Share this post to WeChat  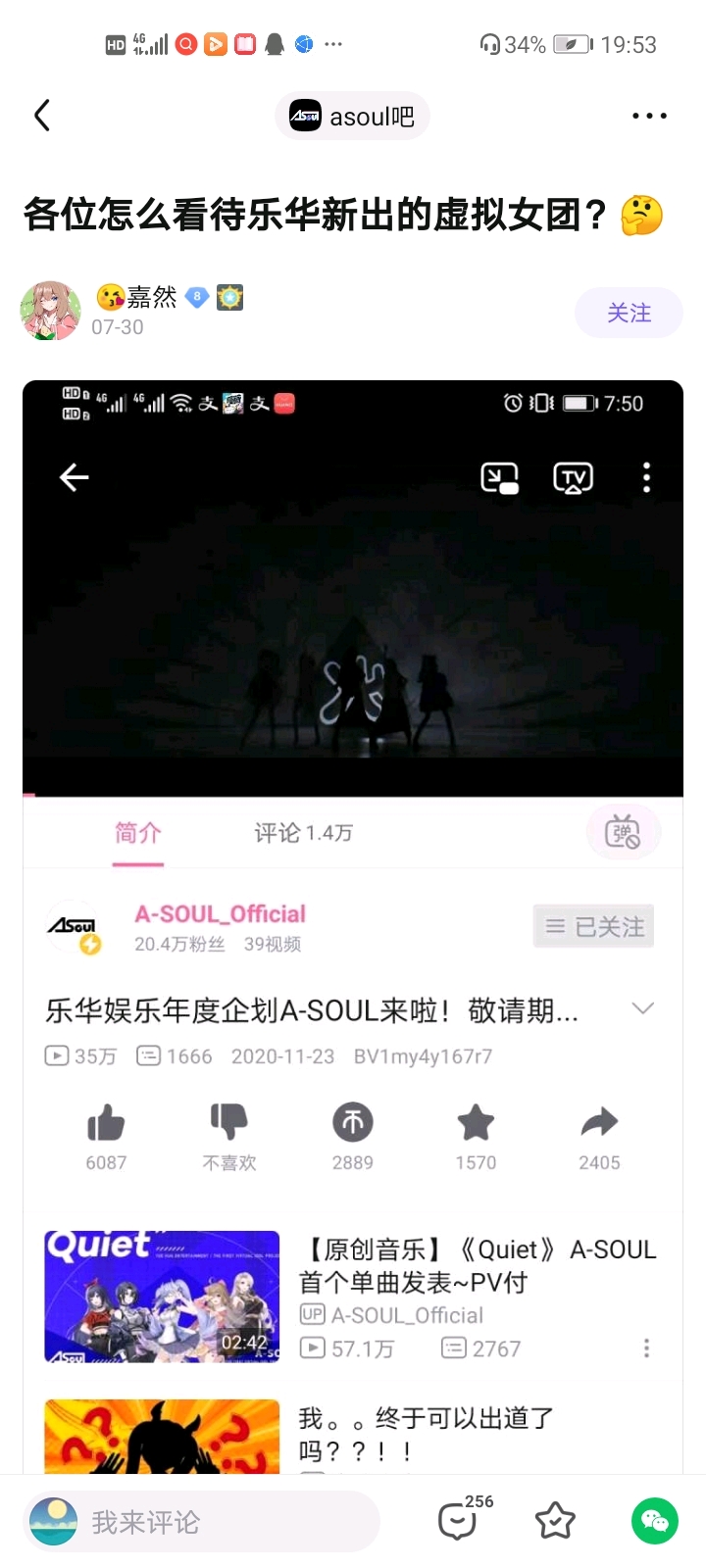click(x=654, y=1521)
